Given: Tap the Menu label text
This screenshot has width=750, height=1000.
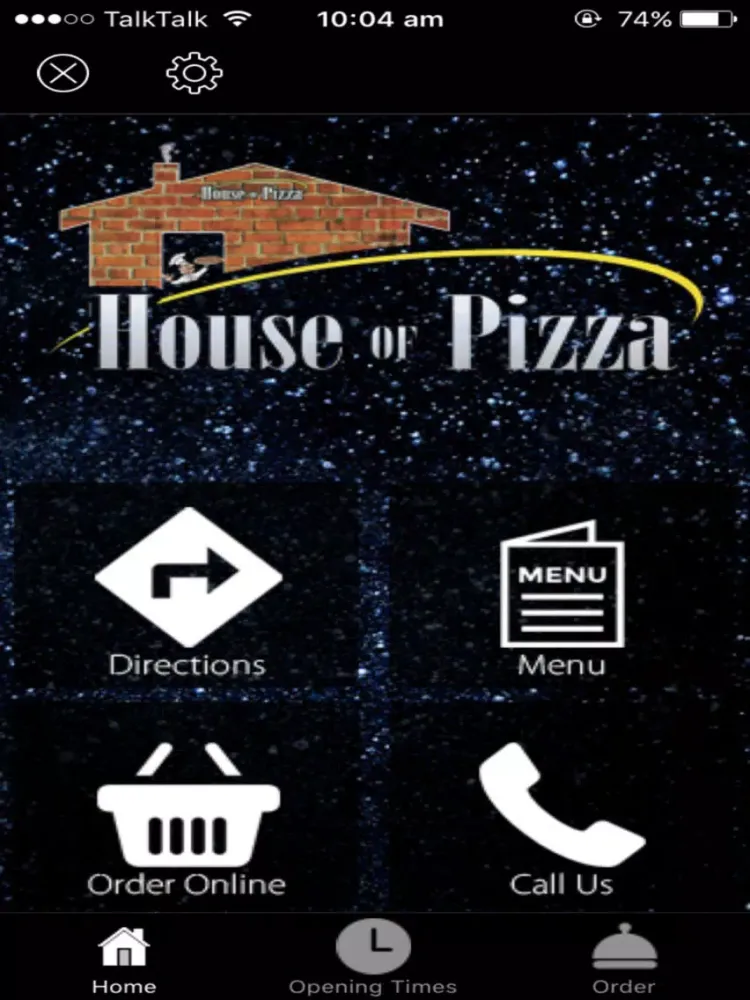Looking at the screenshot, I should click(562, 661).
